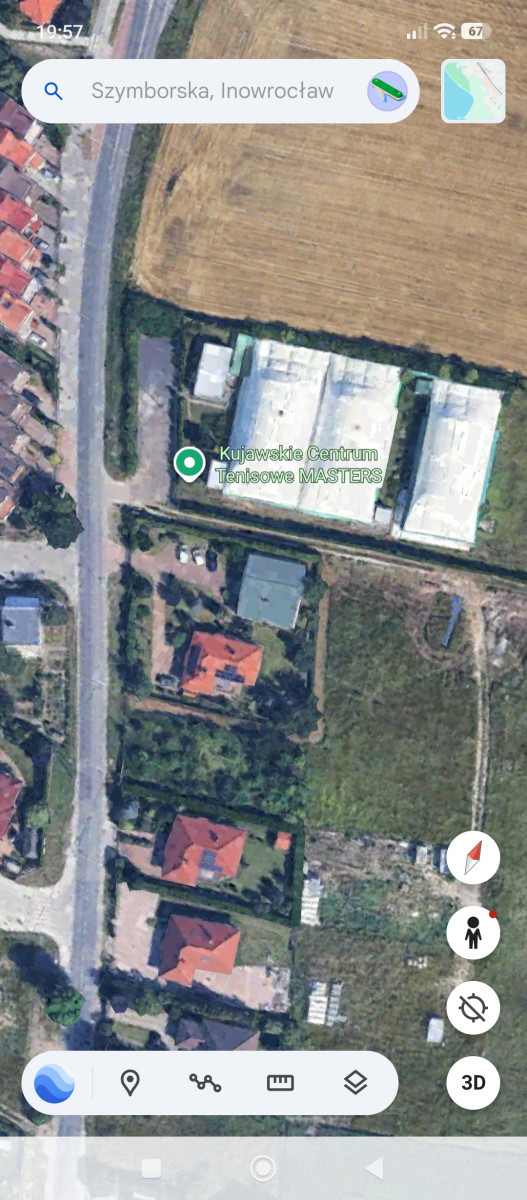The image size is (527, 1200).
Task: Draw a path or polygon
Action: point(205,1083)
